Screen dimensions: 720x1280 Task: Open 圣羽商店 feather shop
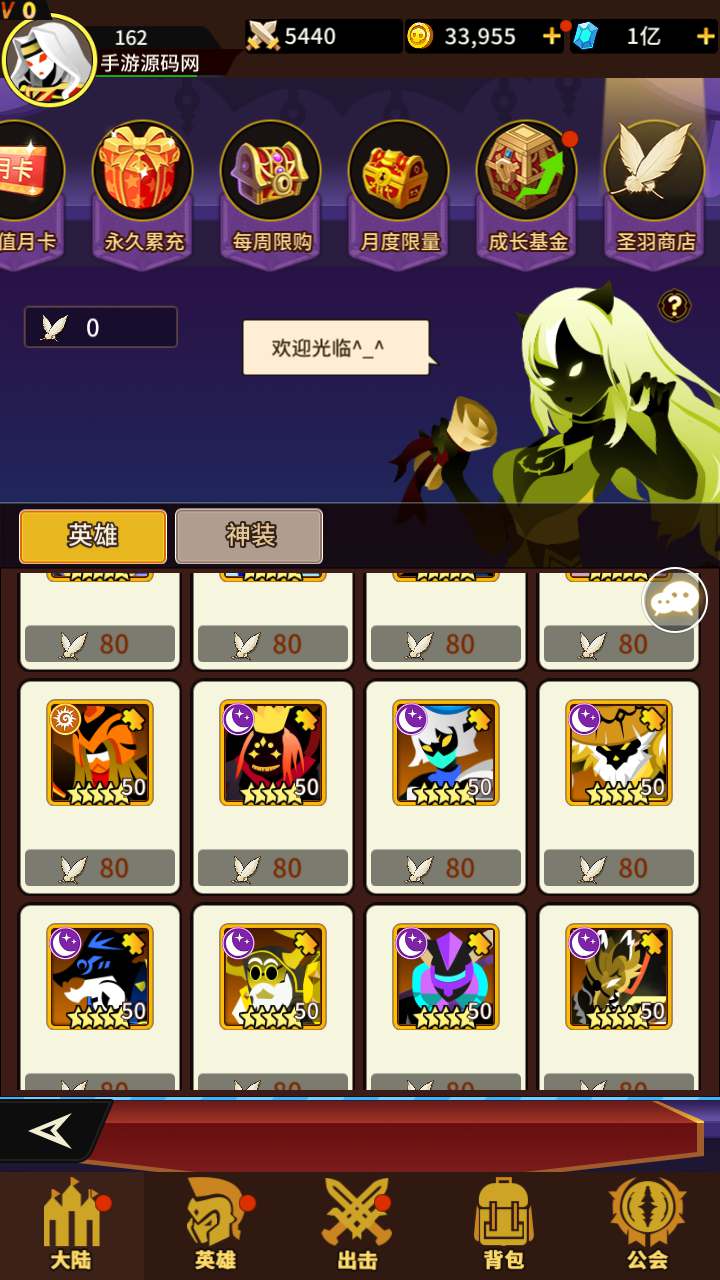pos(655,190)
